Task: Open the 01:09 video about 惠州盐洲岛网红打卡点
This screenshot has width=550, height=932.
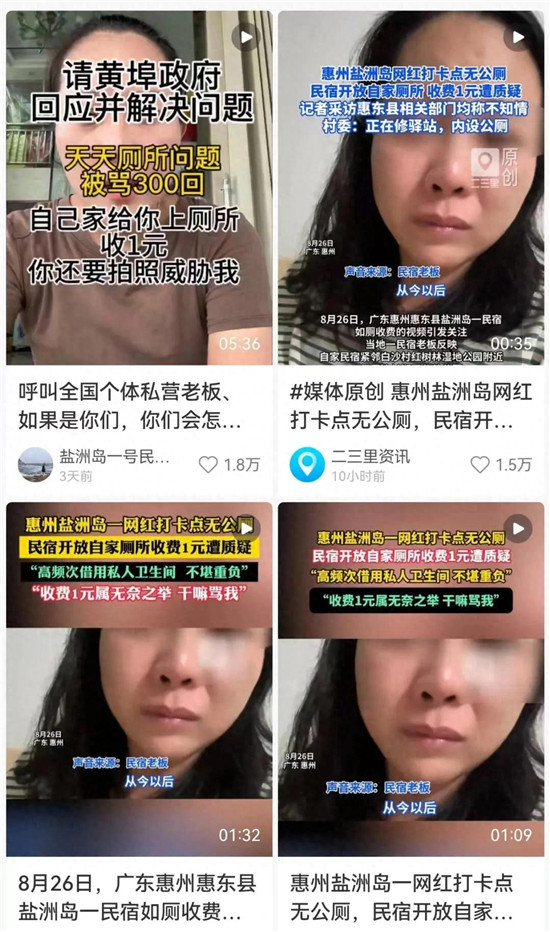Action: pyautogui.click(x=411, y=679)
